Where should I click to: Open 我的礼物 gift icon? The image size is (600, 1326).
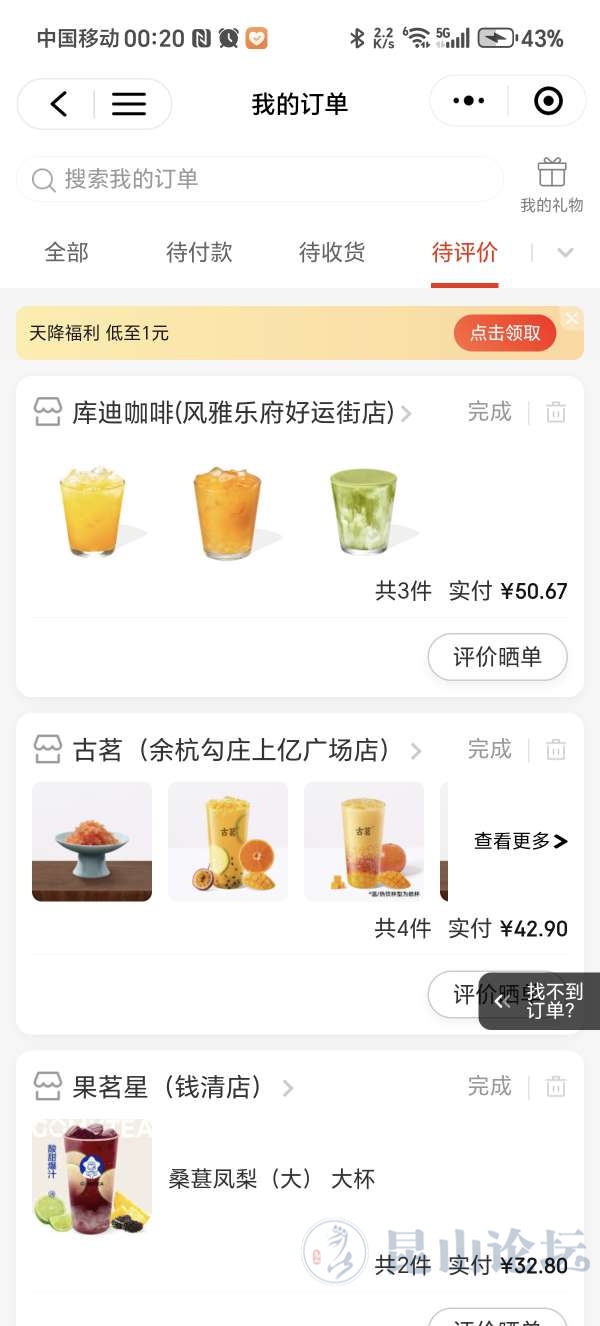(551, 184)
